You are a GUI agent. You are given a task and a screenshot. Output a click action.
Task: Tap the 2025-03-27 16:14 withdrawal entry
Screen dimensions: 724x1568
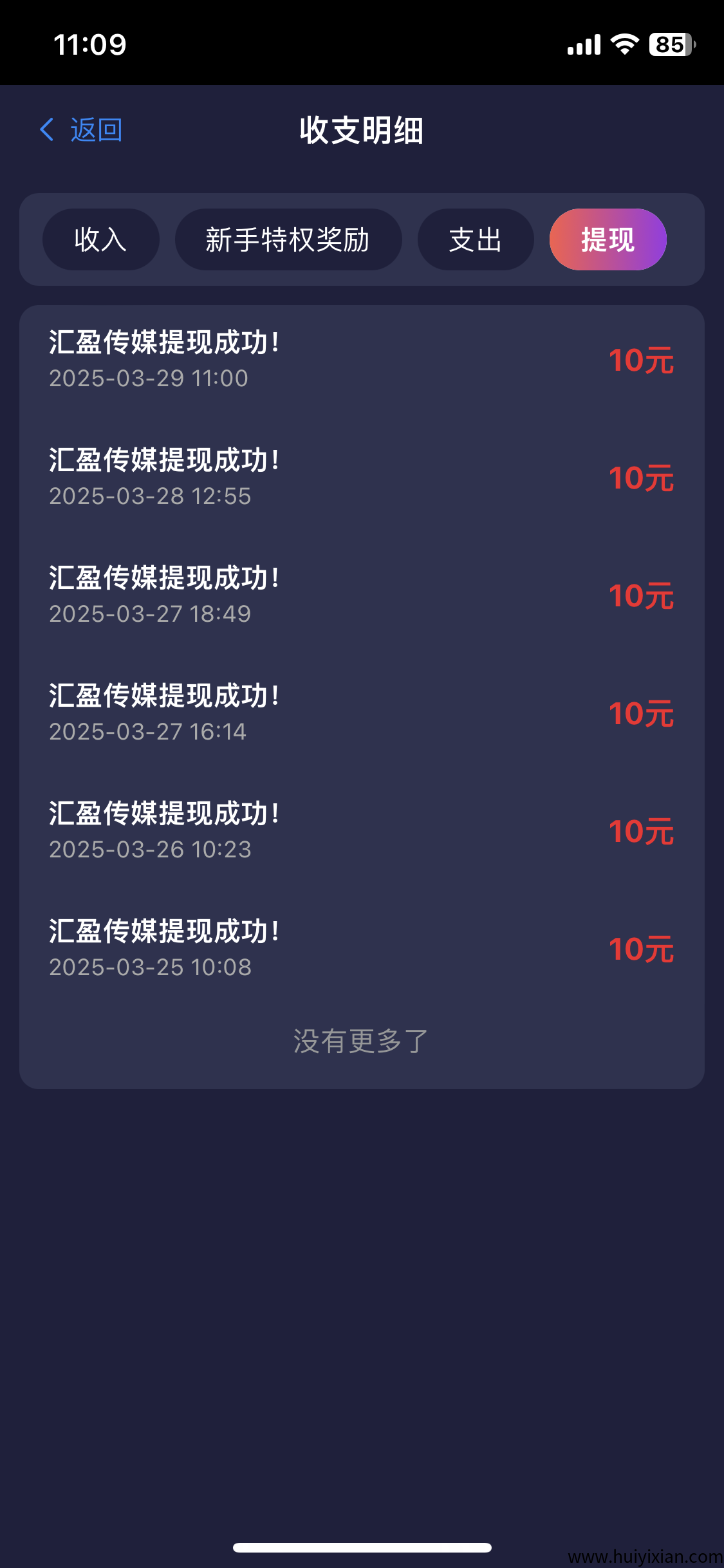pos(362,711)
